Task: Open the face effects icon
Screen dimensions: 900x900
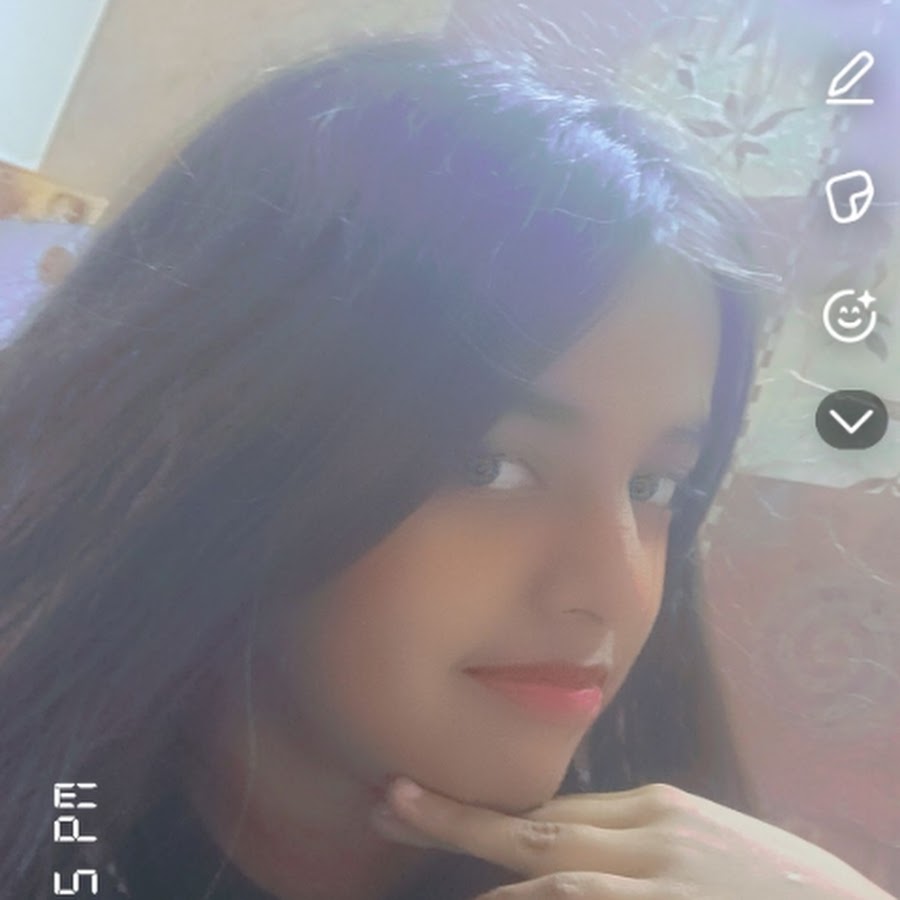Action: pyautogui.click(x=850, y=316)
